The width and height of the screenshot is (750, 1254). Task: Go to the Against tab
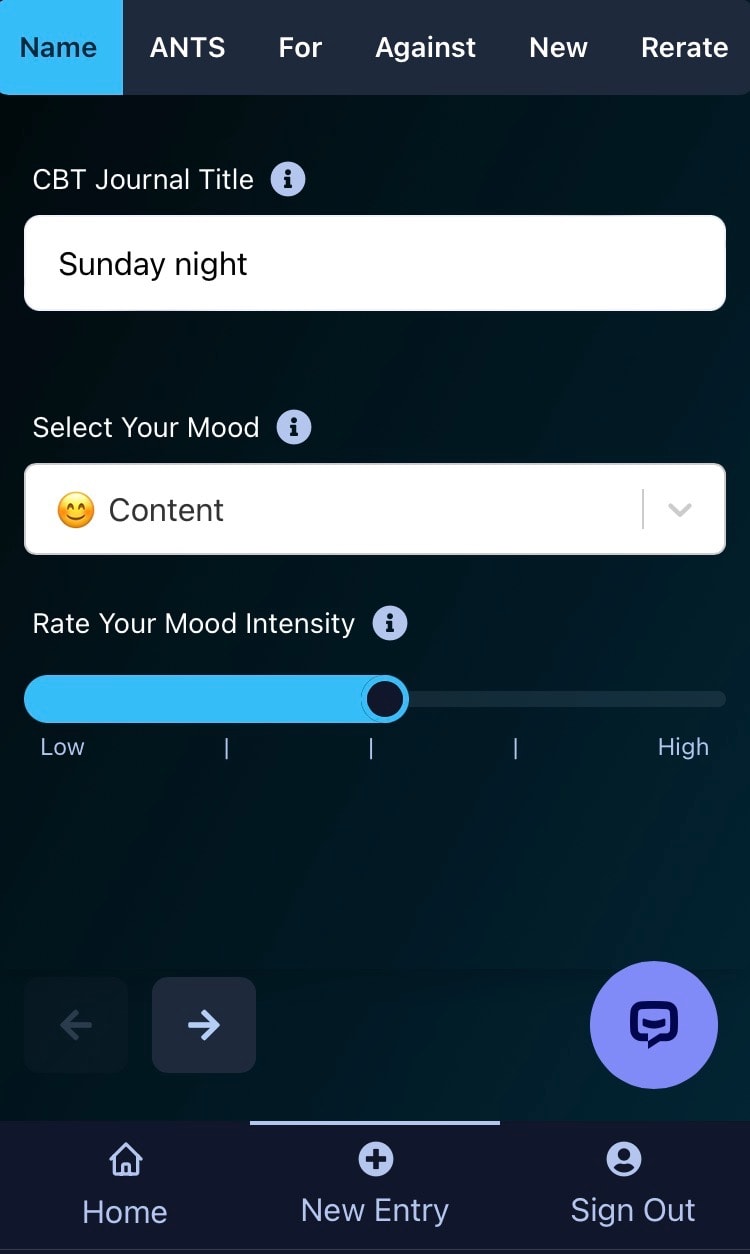pos(425,48)
